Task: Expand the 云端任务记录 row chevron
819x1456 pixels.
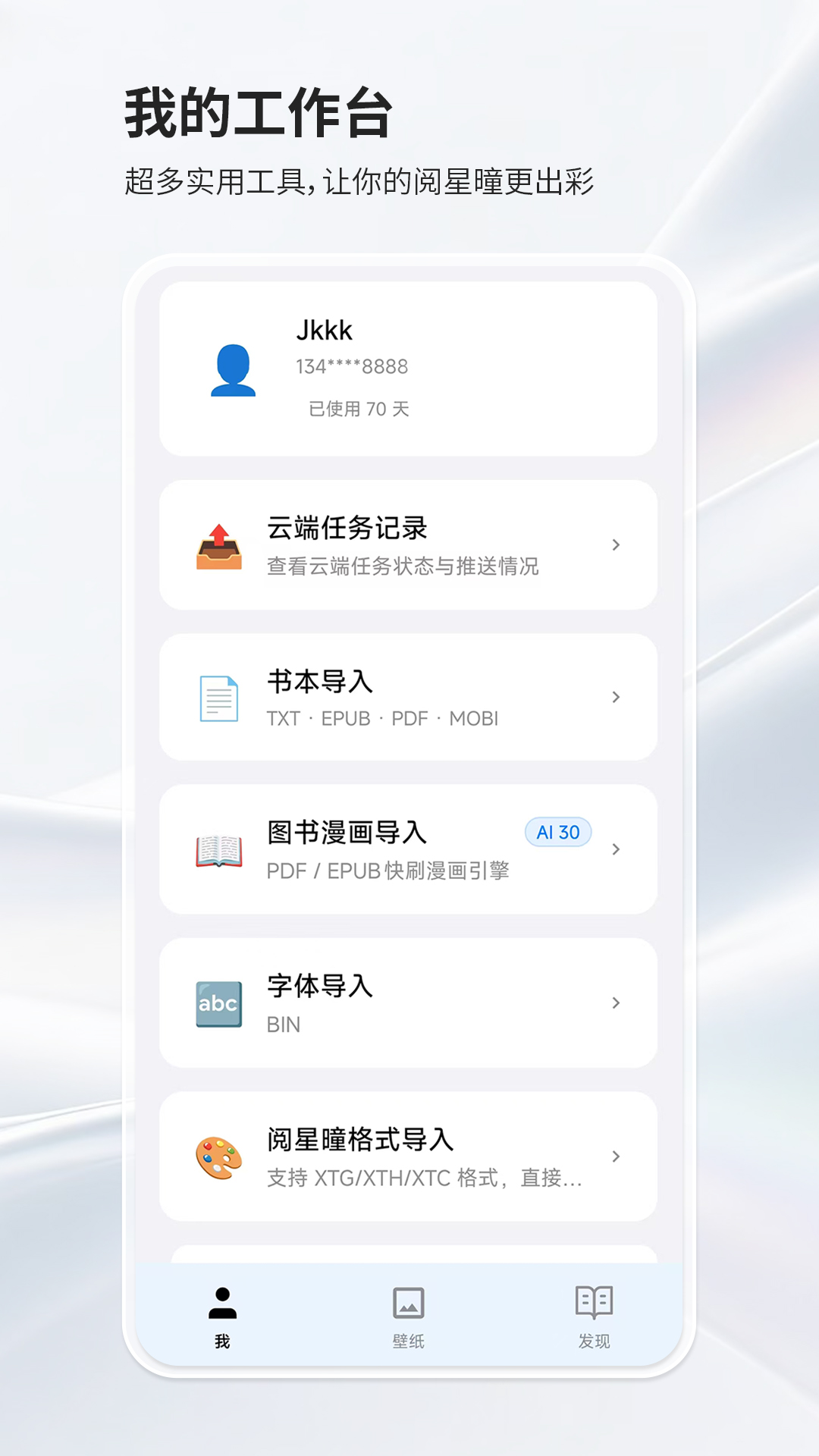Action: [x=616, y=543]
